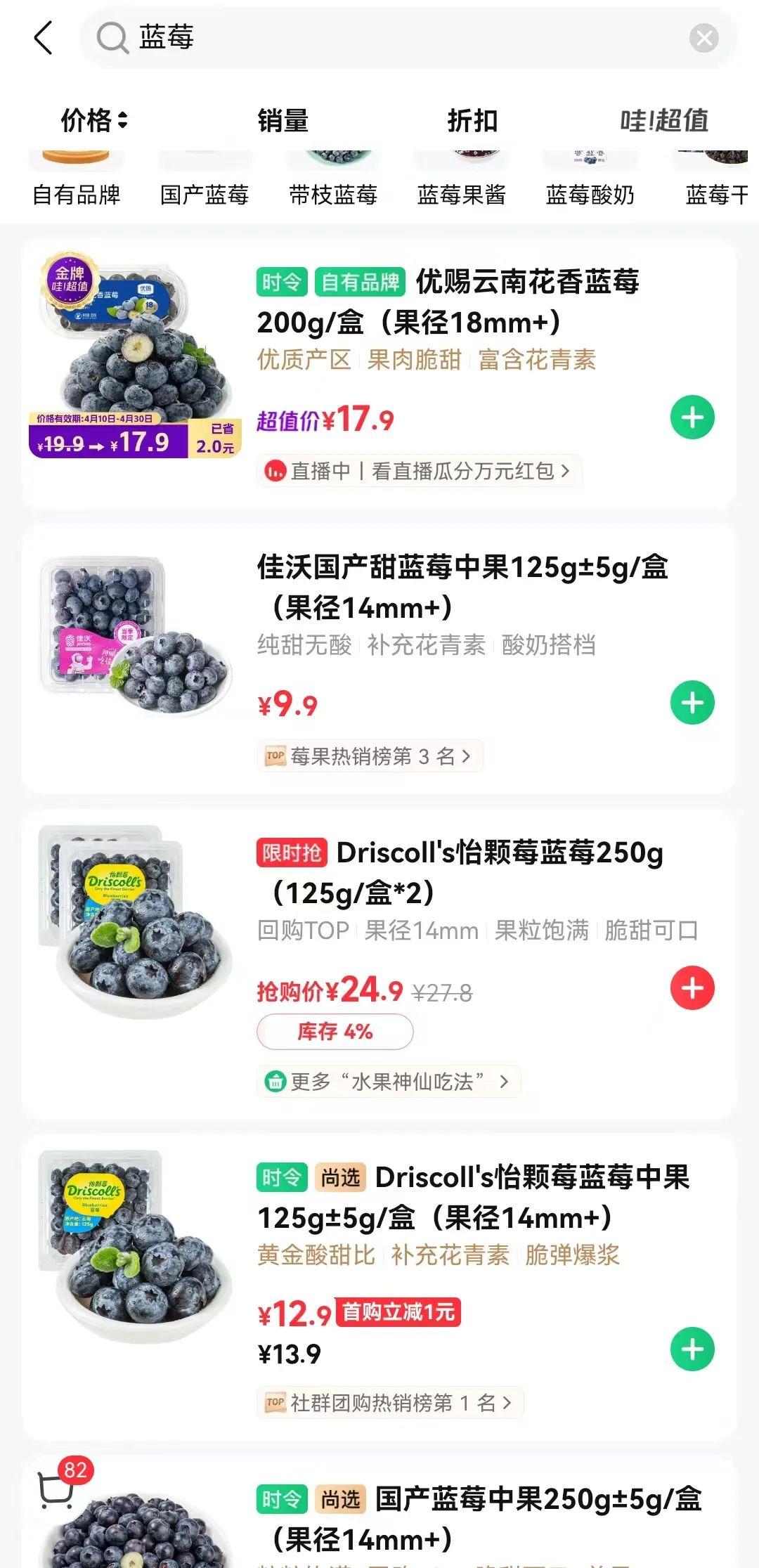
Task: Sort results by 价格
Action: point(94,120)
